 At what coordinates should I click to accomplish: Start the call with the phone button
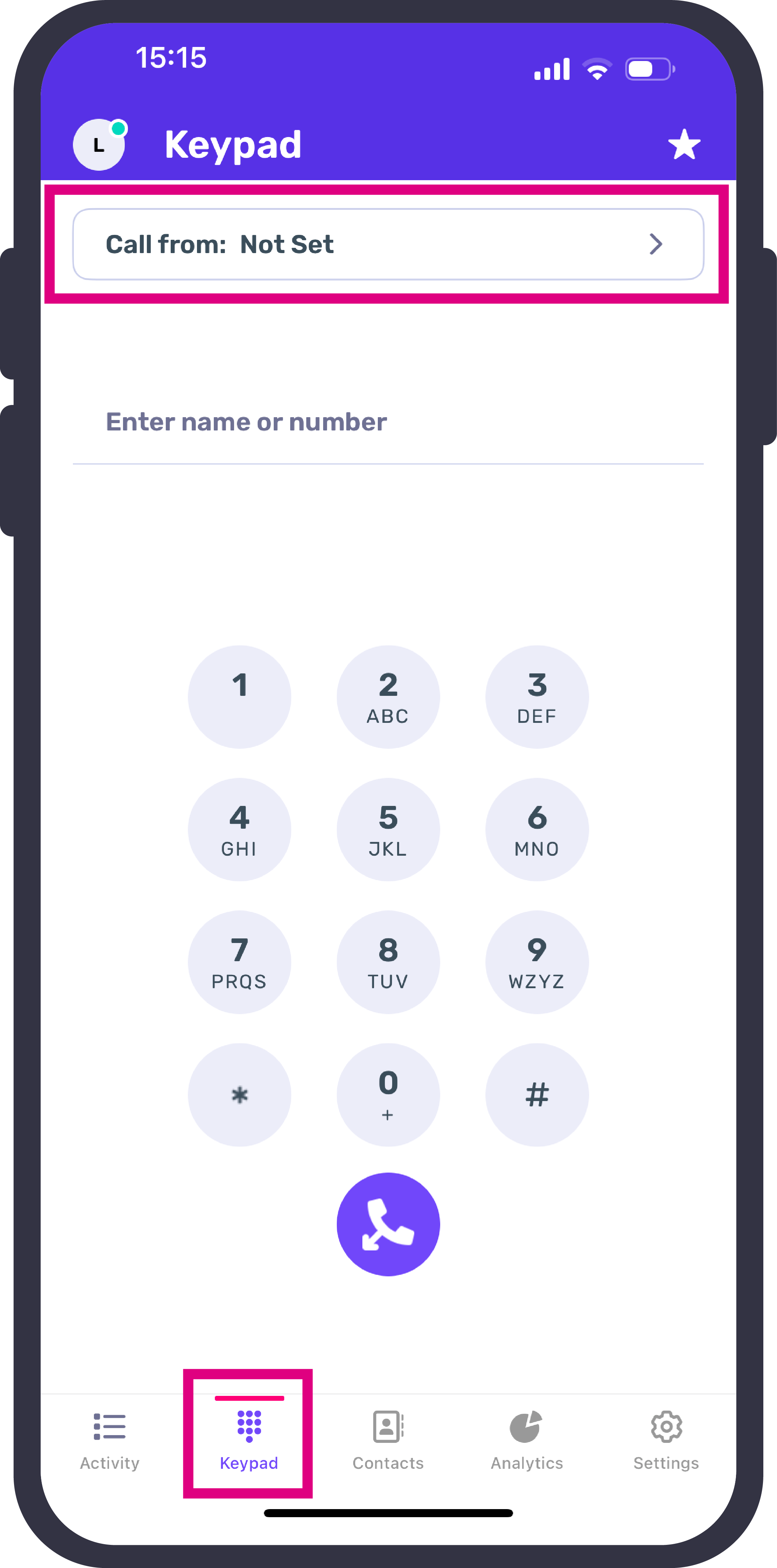tap(388, 1224)
